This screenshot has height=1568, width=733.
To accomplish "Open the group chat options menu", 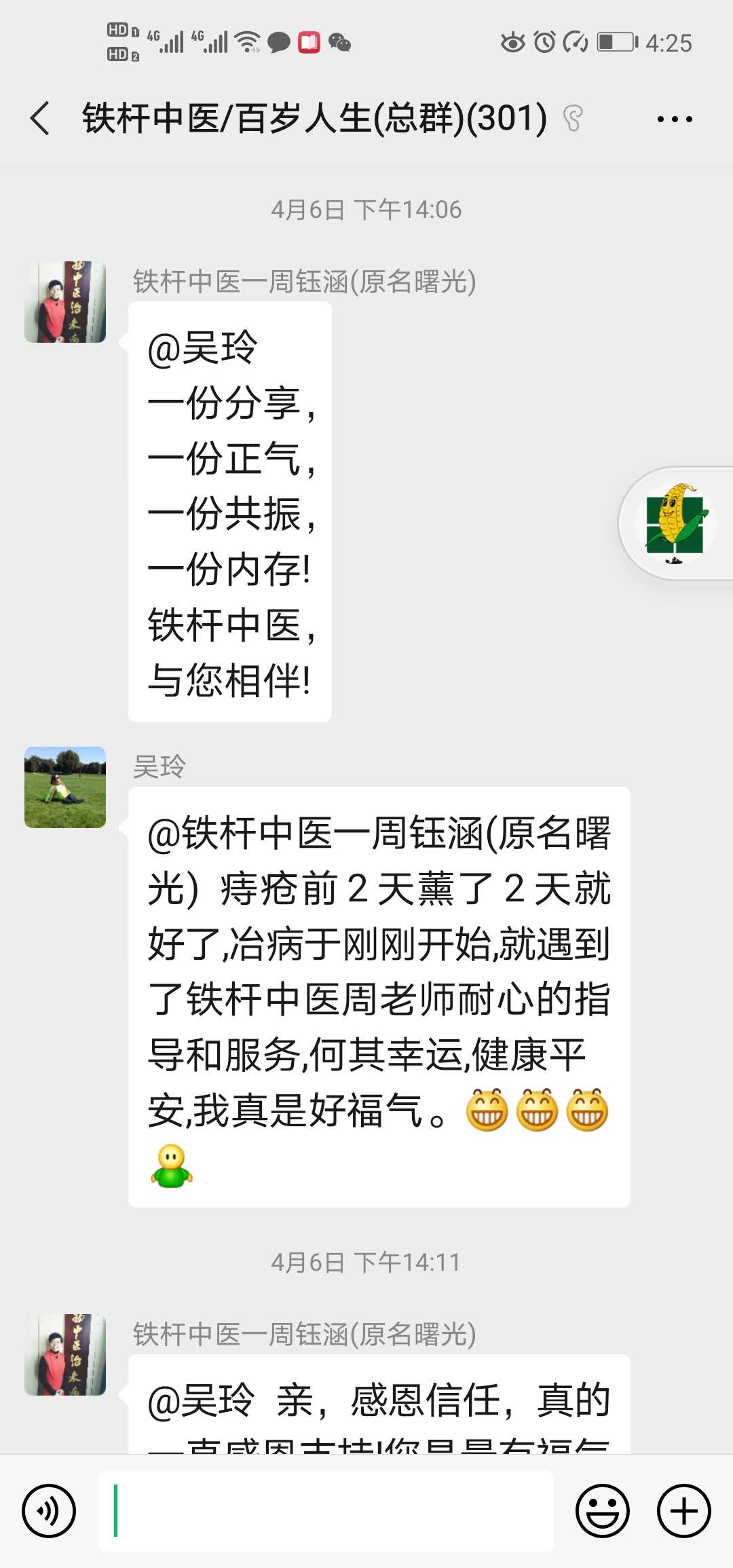I will 674,119.
